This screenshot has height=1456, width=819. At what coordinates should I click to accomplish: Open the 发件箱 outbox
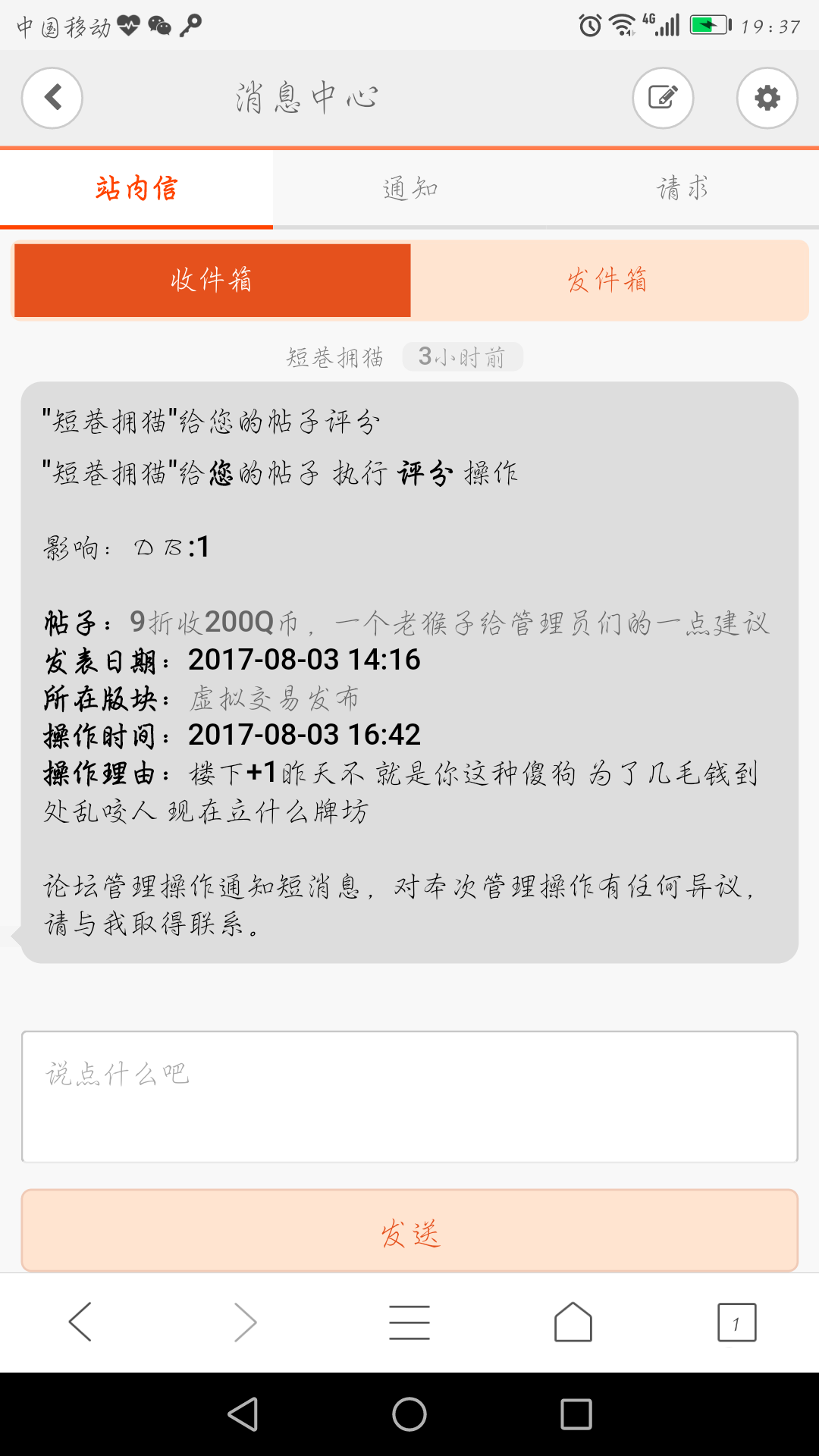608,280
